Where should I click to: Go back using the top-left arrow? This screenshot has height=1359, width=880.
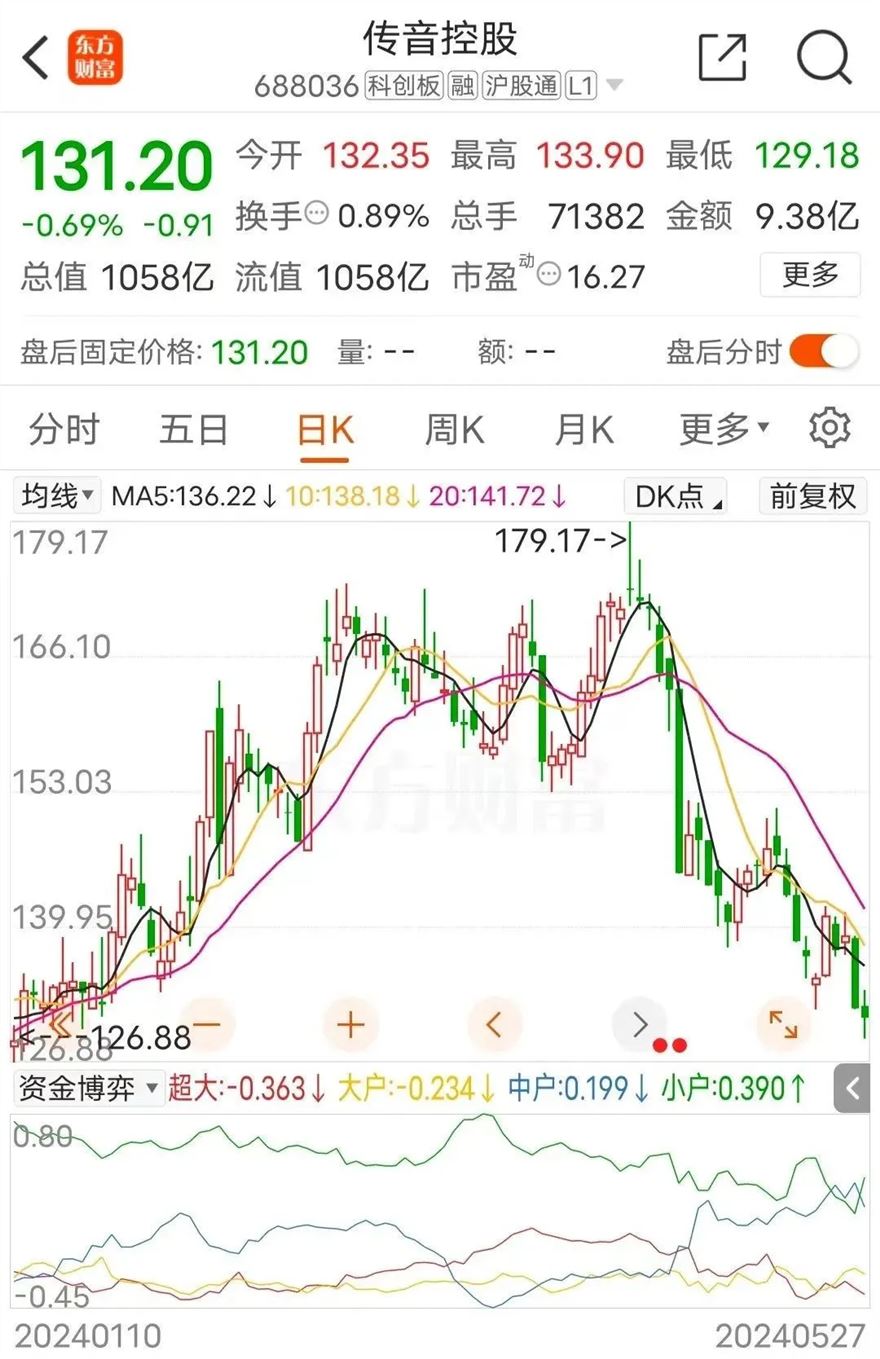pyautogui.click(x=36, y=58)
